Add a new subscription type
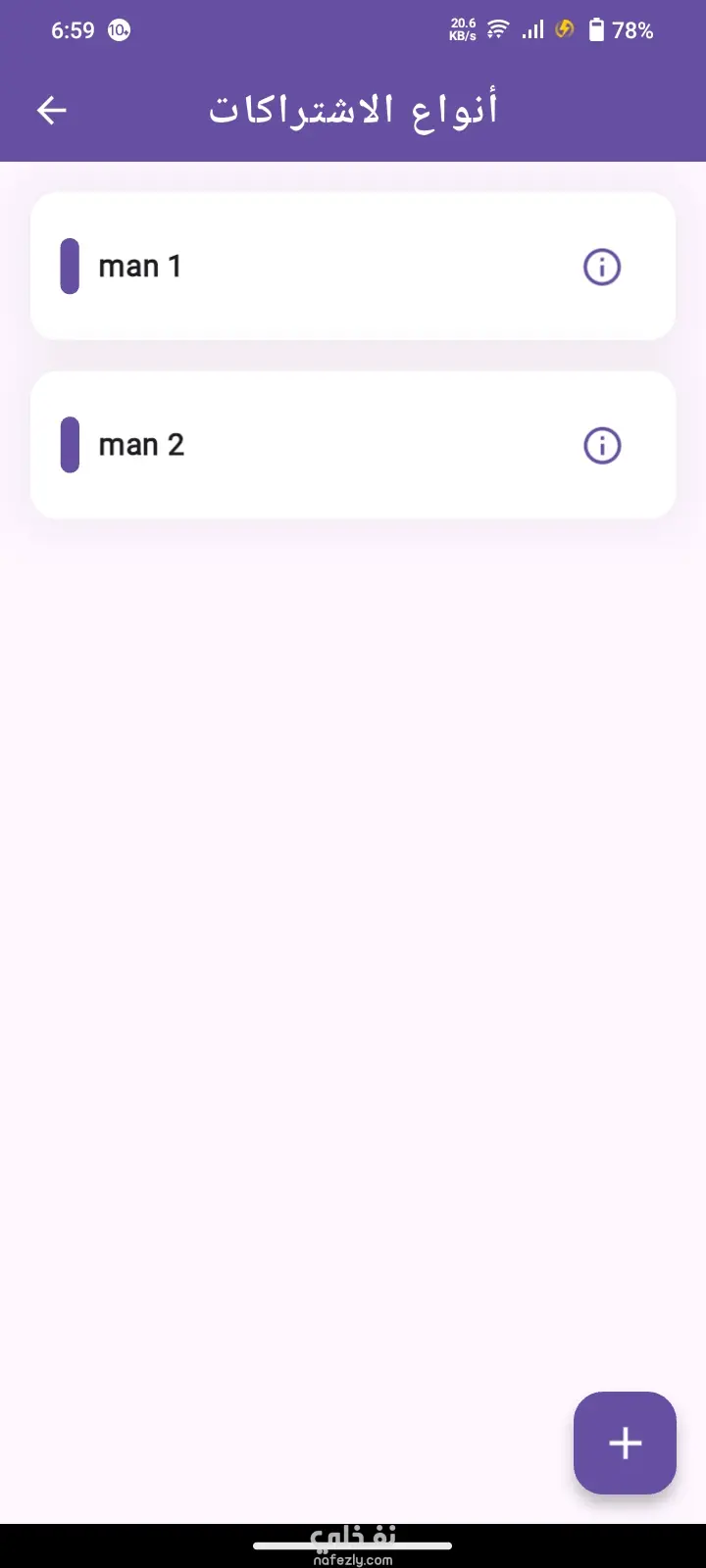Screen dimensions: 706x1568 point(625,1443)
